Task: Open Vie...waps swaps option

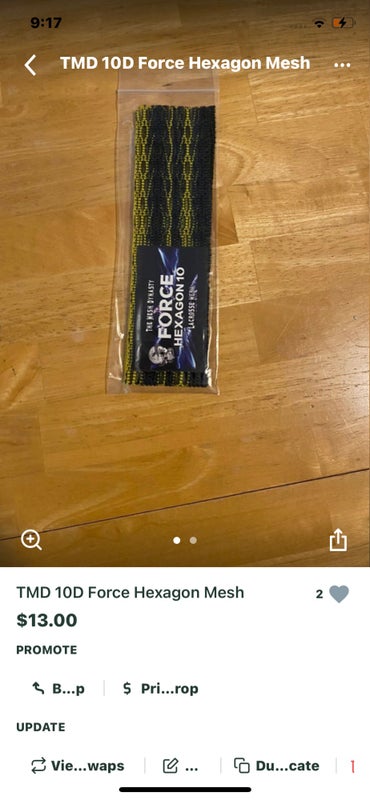Action: pos(78,766)
